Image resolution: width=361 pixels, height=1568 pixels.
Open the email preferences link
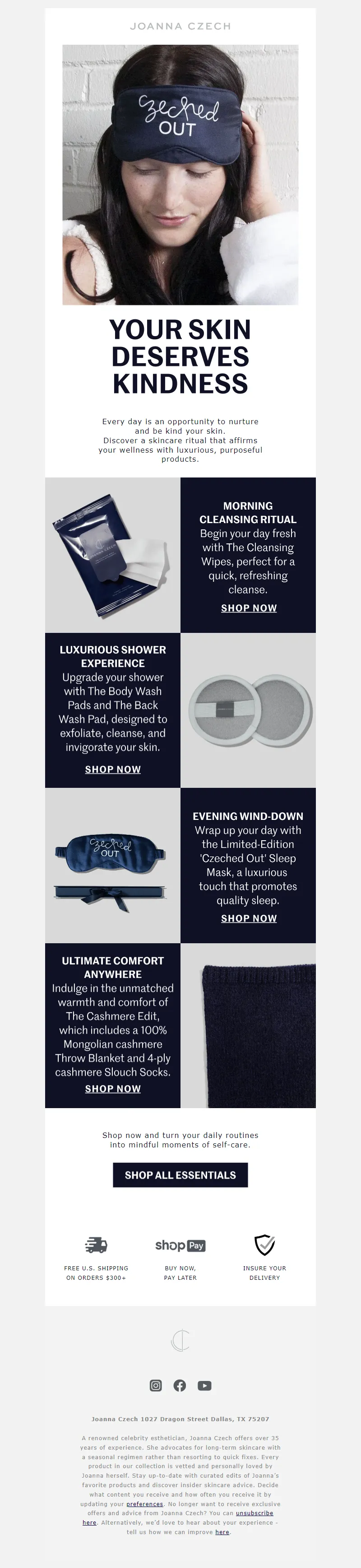tap(145, 1503)
